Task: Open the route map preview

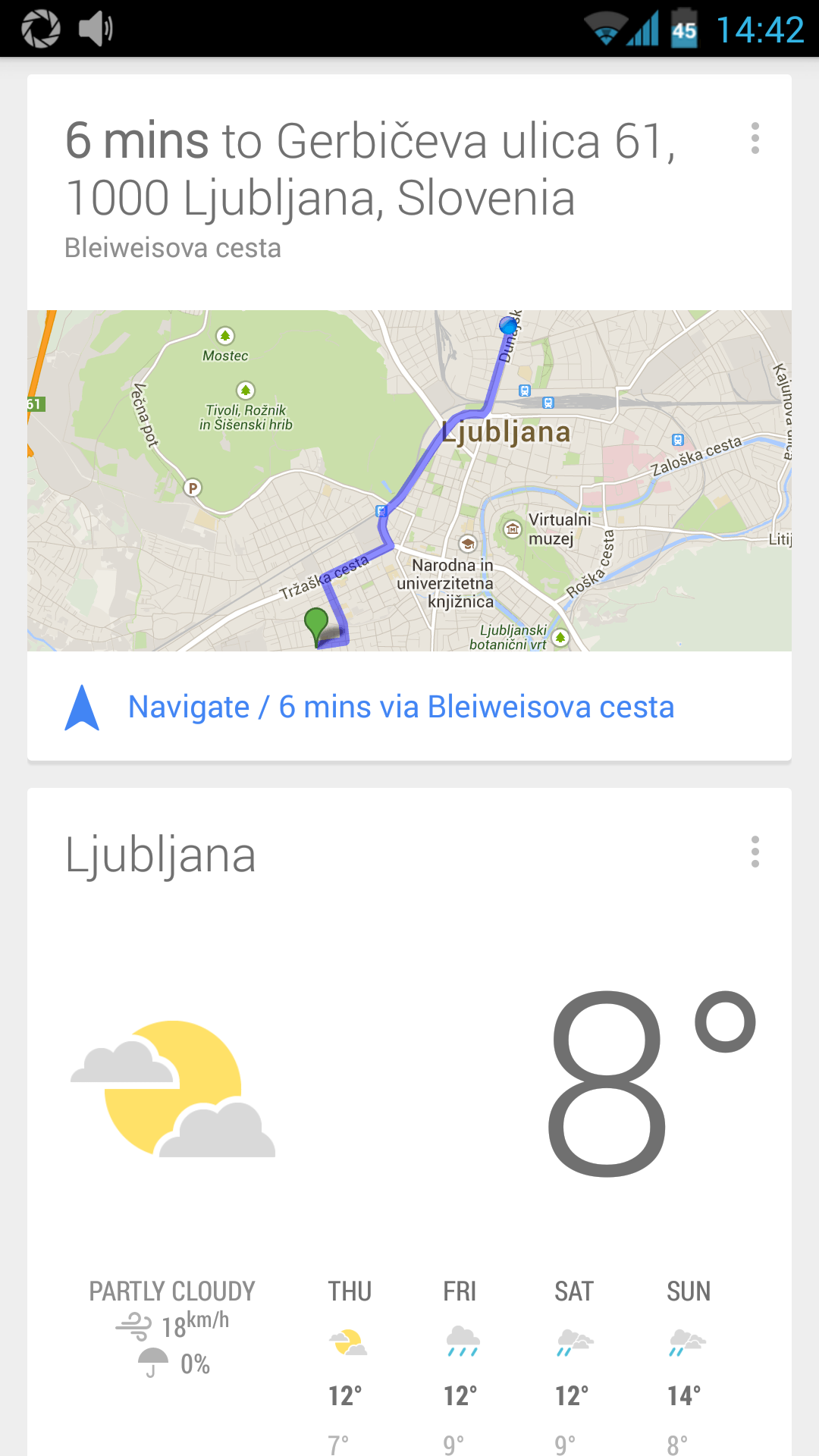Action: [x=409, y=480]
